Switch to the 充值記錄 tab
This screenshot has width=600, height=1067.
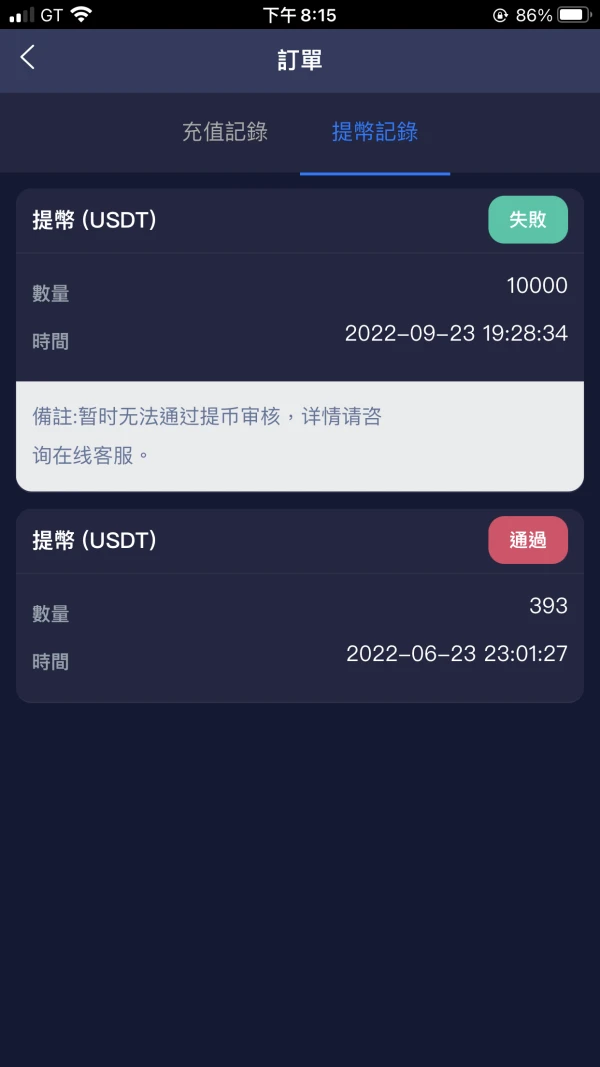[224, 132]
